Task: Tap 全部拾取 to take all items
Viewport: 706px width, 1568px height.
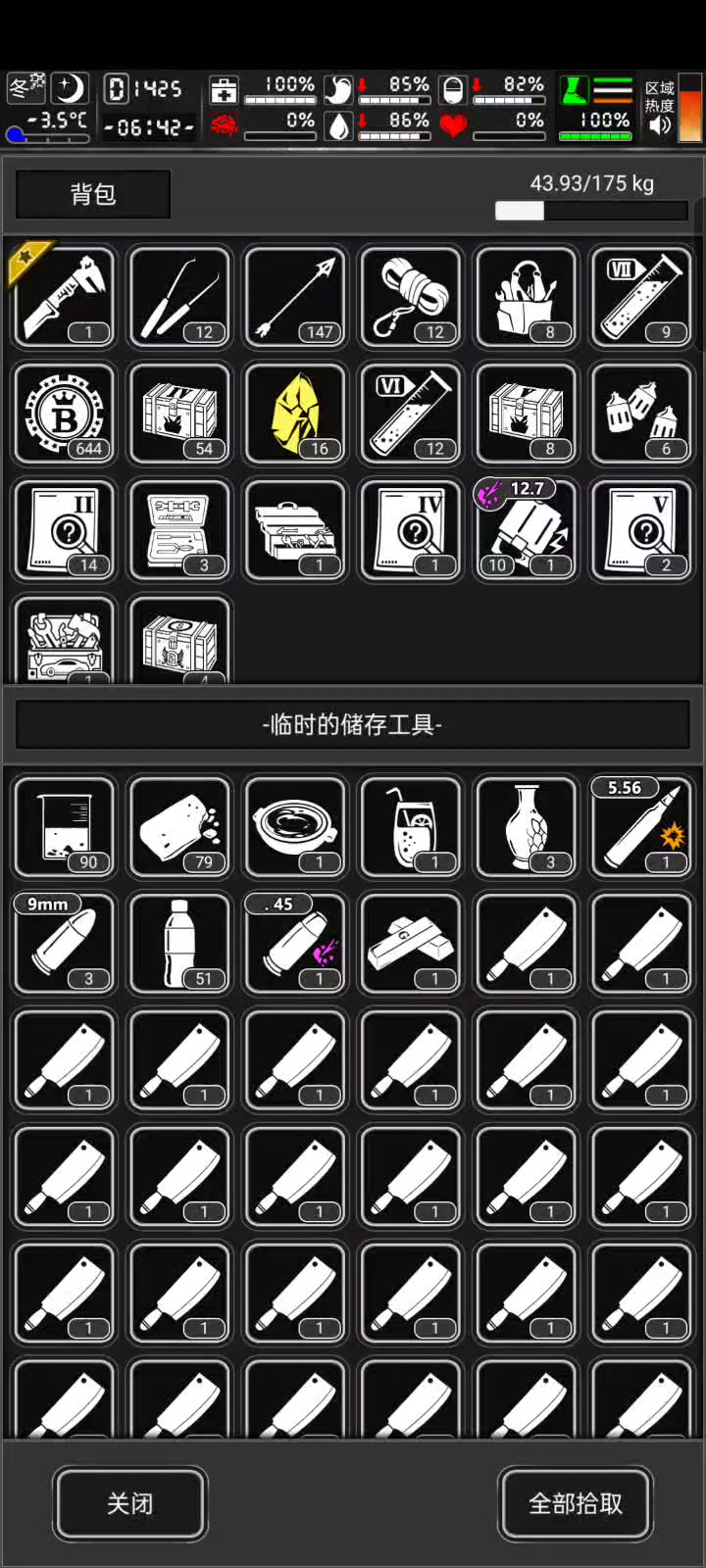Action: coord(576,1503)
